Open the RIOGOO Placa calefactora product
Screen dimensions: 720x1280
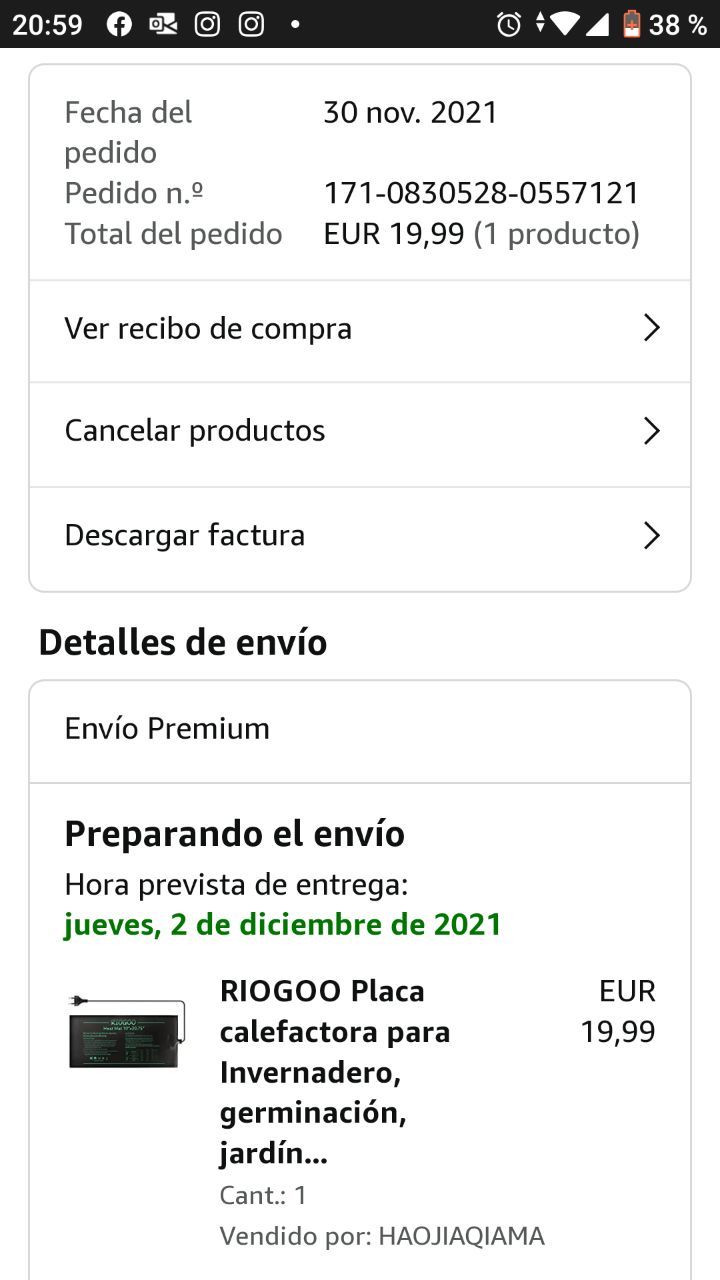(335, 1071)
